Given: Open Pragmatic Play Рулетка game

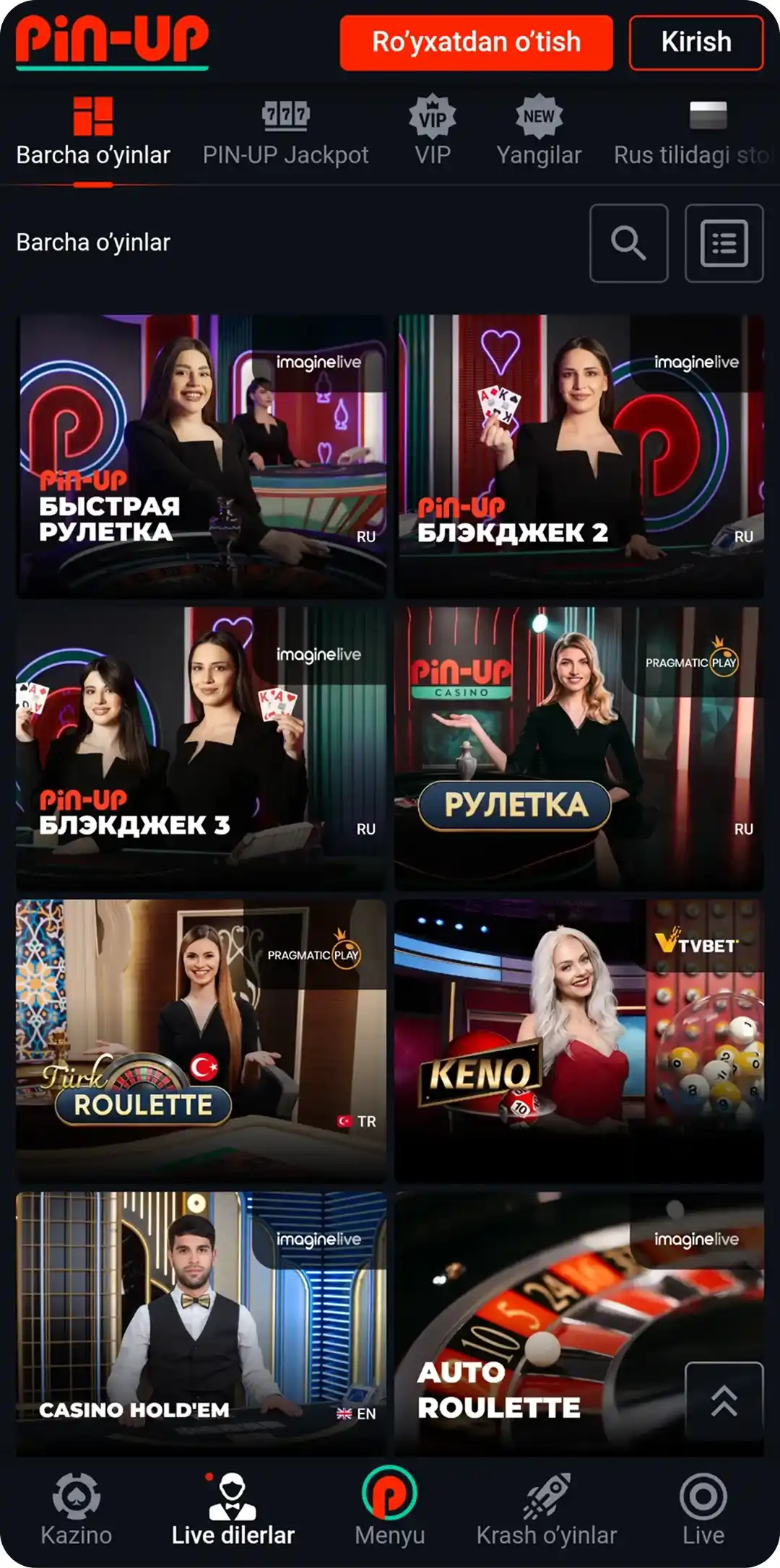Looking at the screenshot, I should [579, 748].
